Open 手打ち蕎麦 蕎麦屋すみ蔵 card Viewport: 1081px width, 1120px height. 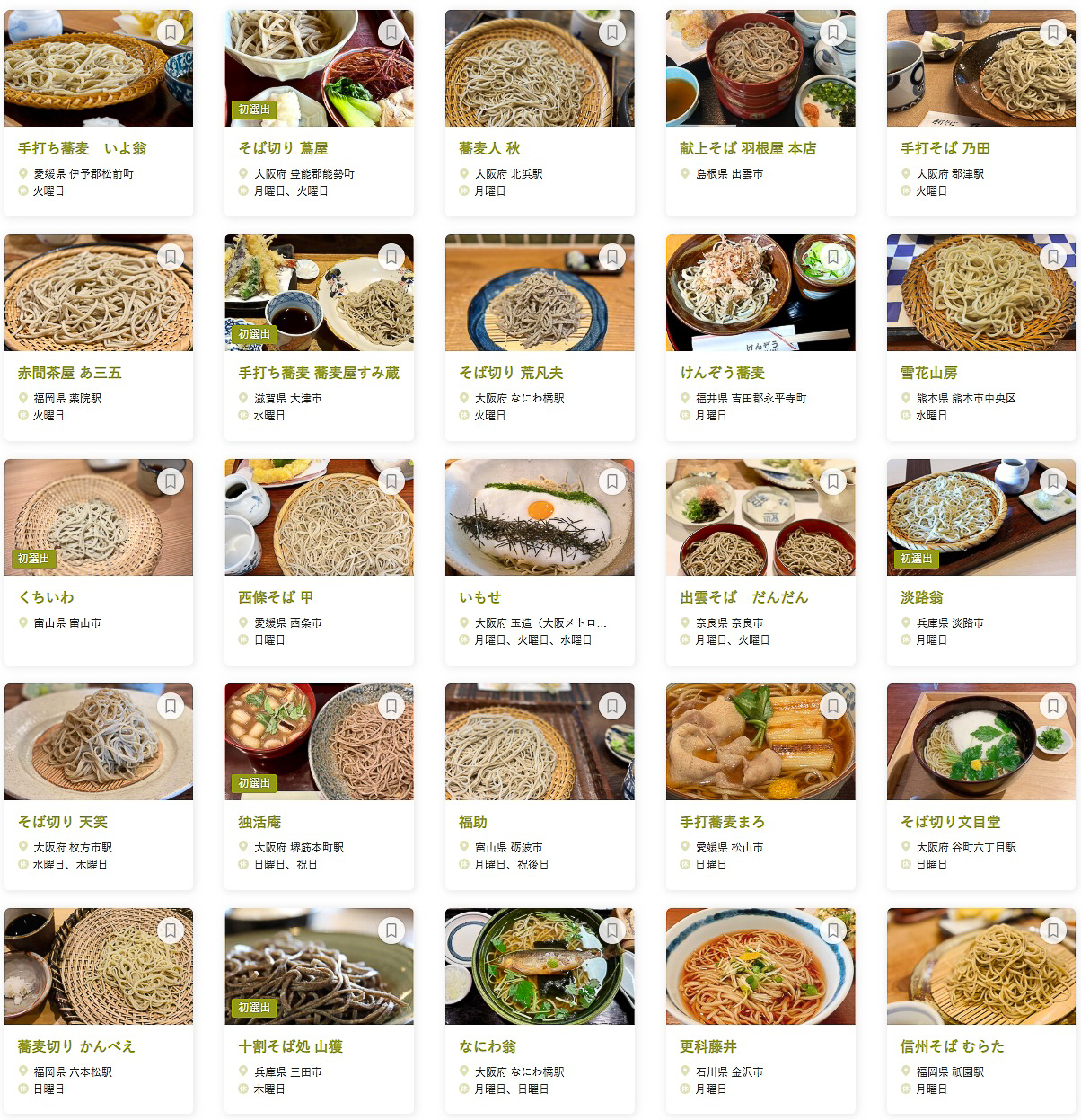click(x=319, y=373)
